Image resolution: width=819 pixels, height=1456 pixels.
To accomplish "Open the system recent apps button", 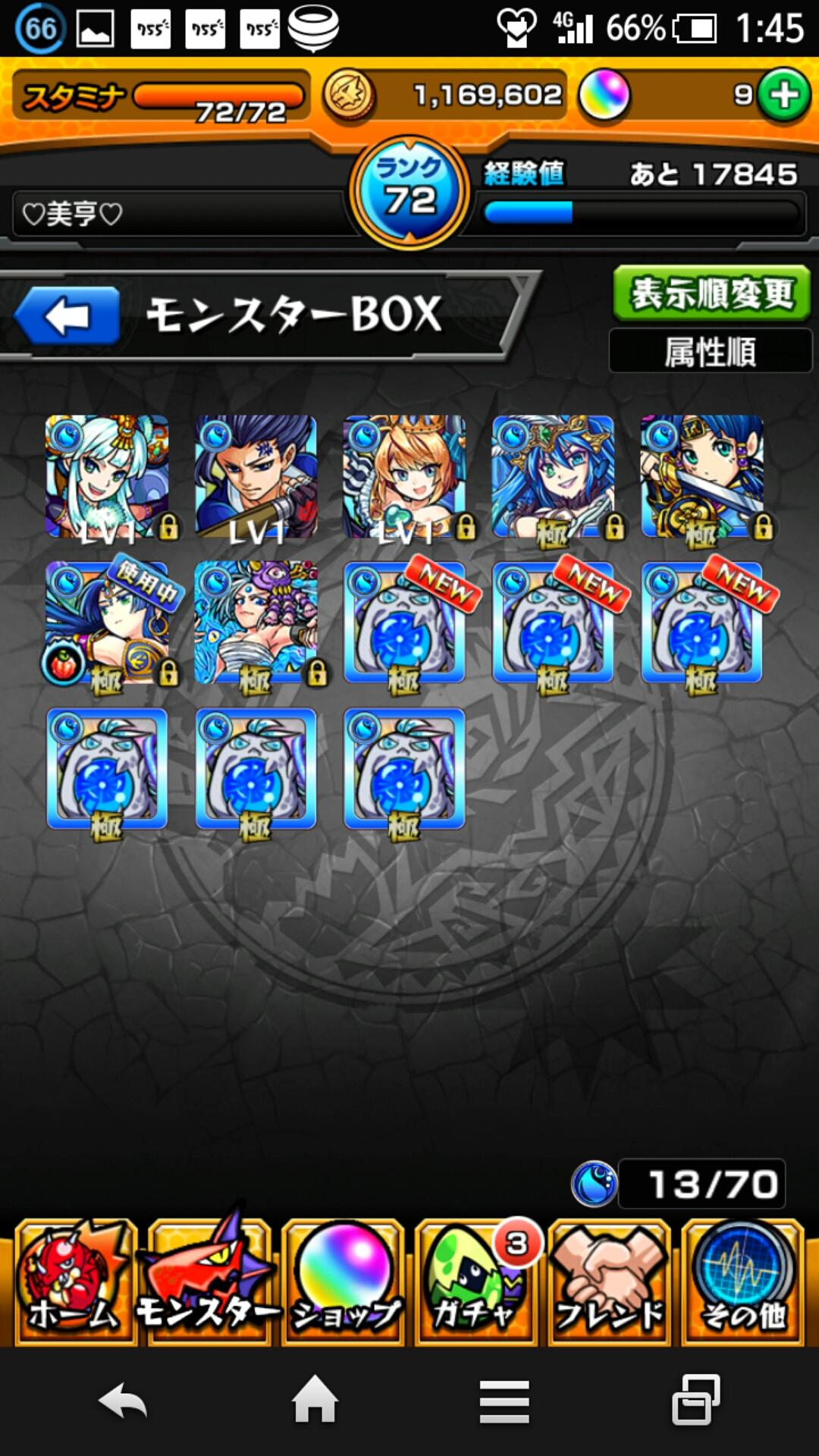I will [695, 1400].
